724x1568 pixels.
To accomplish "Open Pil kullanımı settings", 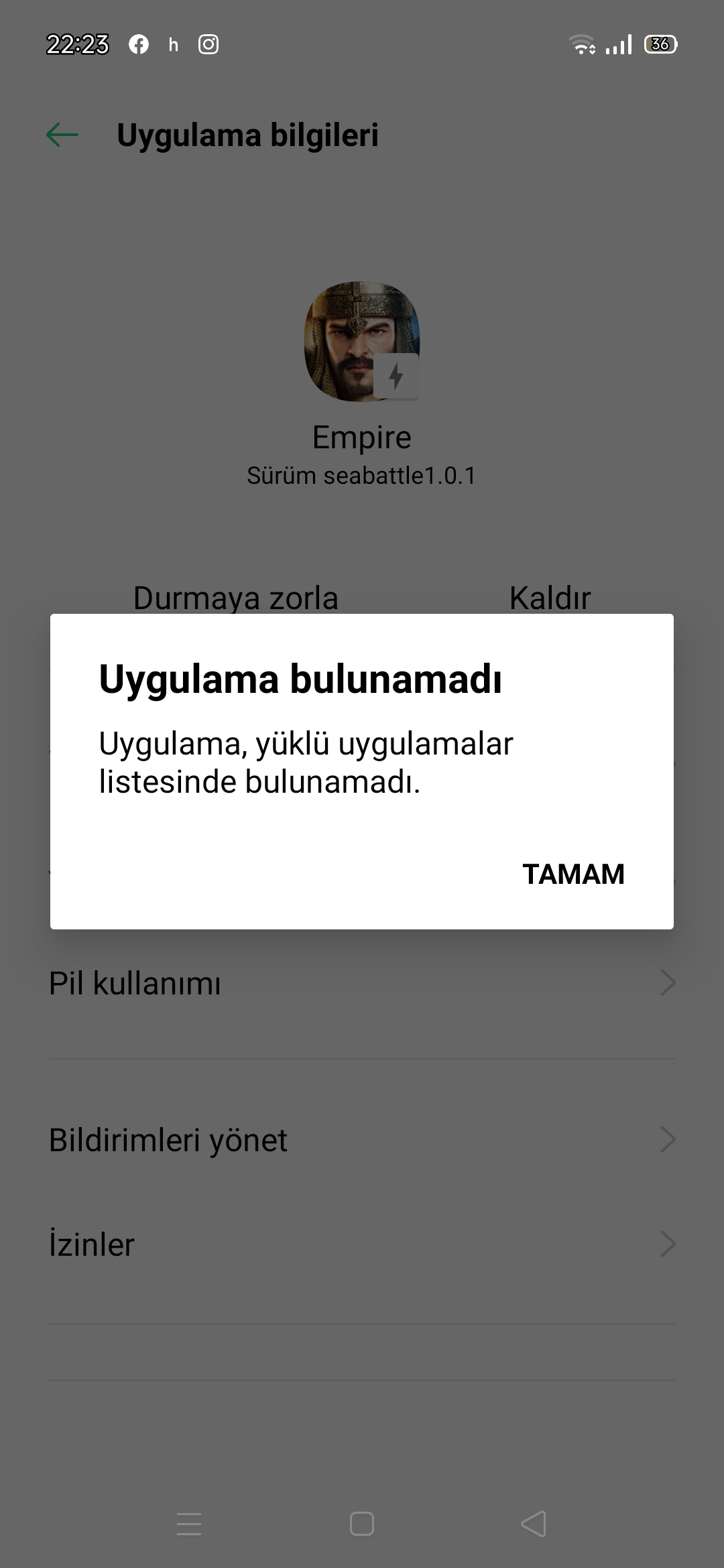I will (362, 983).
